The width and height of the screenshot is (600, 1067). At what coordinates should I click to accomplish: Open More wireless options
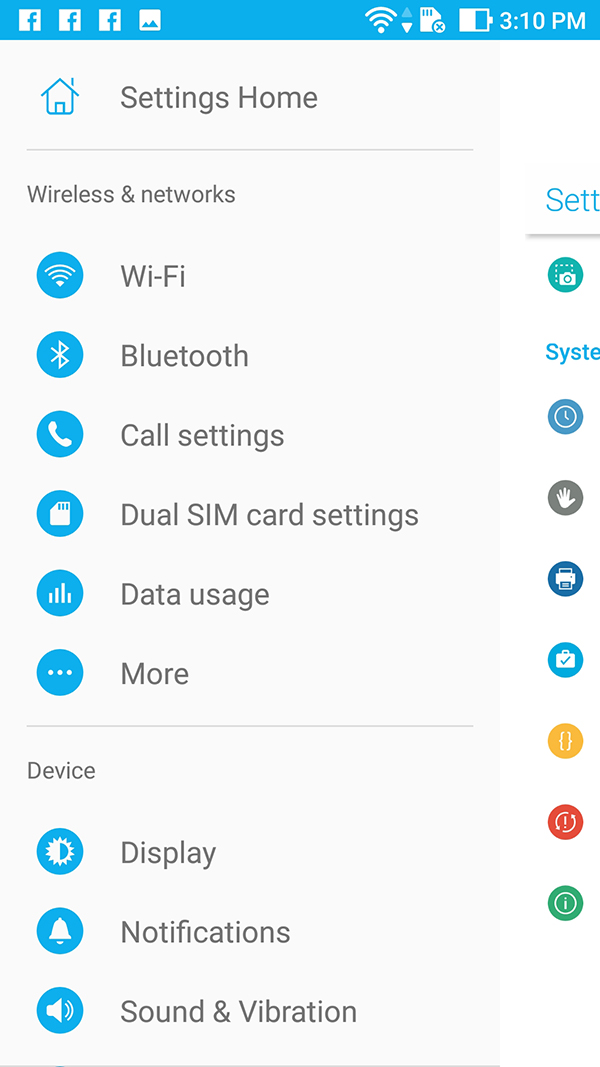coord(154,674)
